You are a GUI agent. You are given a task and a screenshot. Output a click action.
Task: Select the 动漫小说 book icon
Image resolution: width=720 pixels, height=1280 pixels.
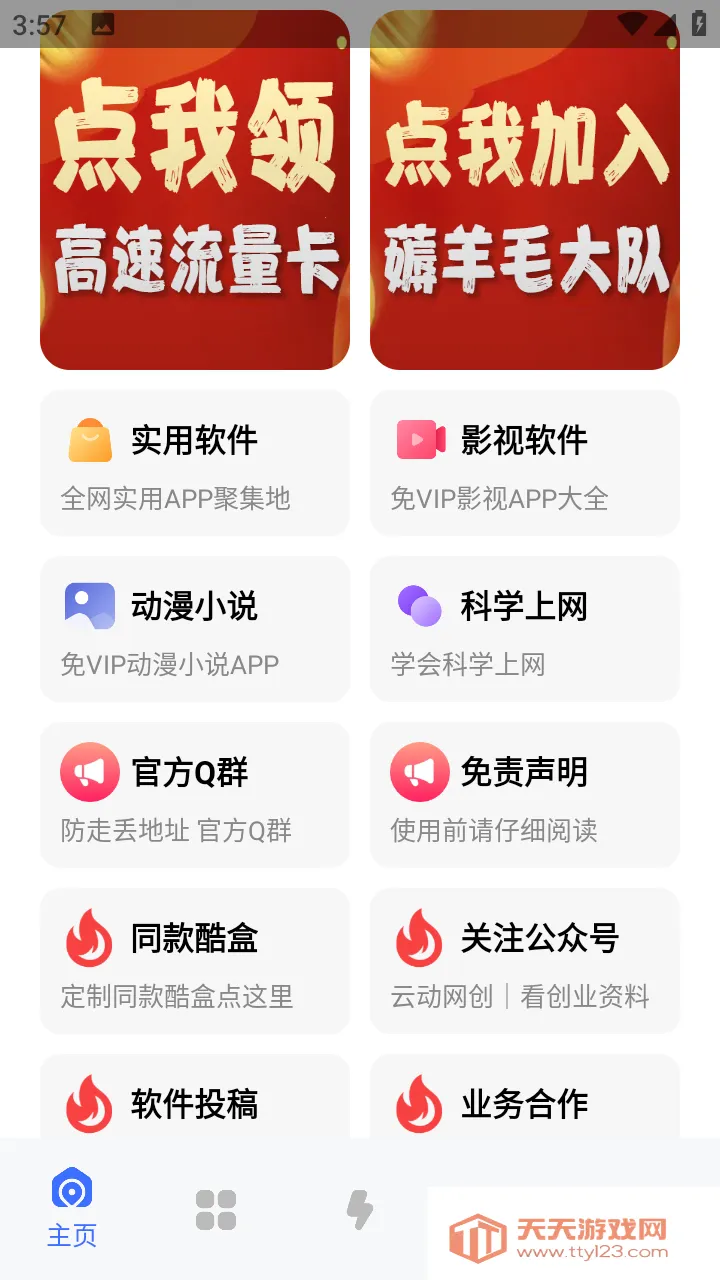89,605
